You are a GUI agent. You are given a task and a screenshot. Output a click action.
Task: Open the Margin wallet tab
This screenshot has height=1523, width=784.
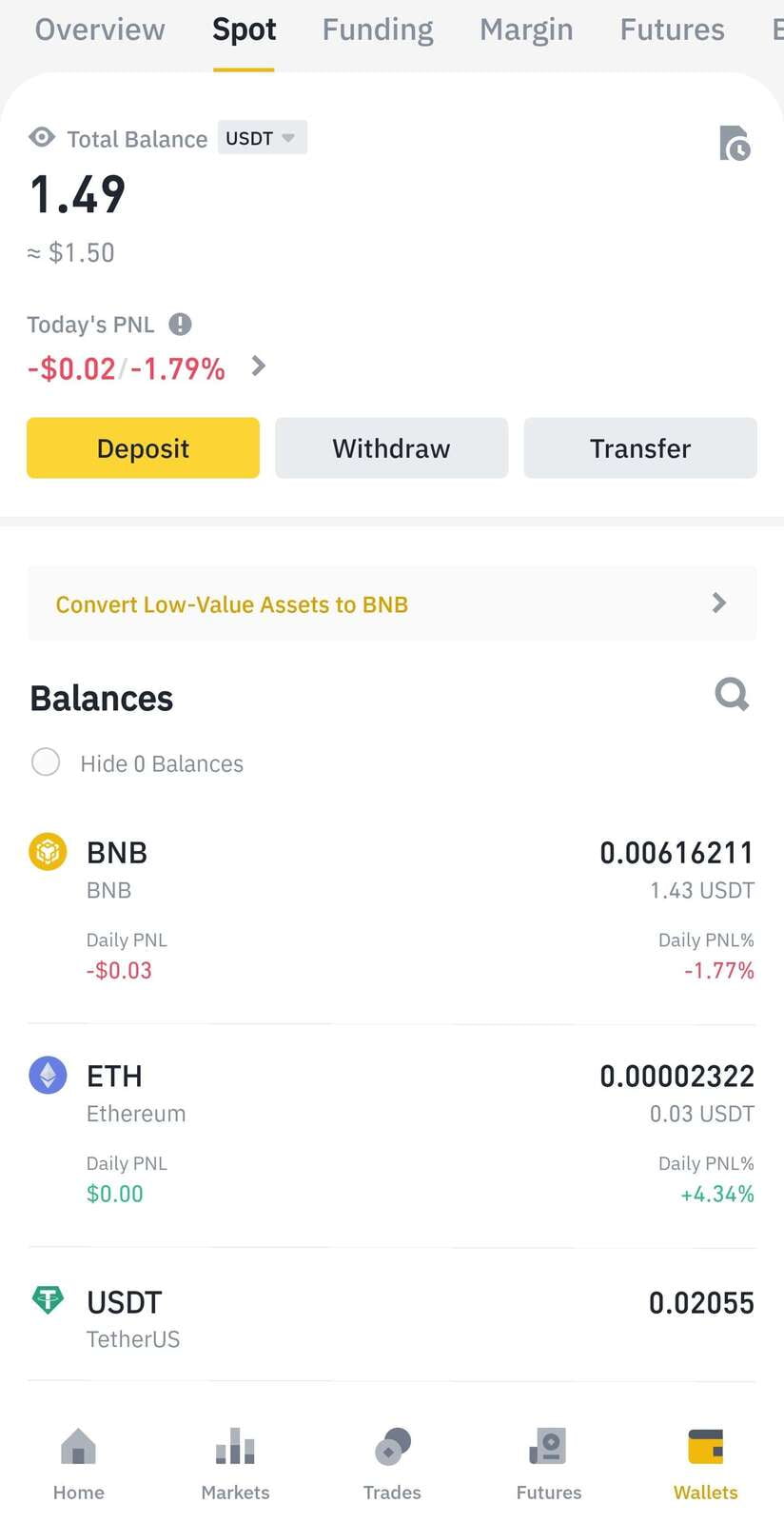pos(526,30)
